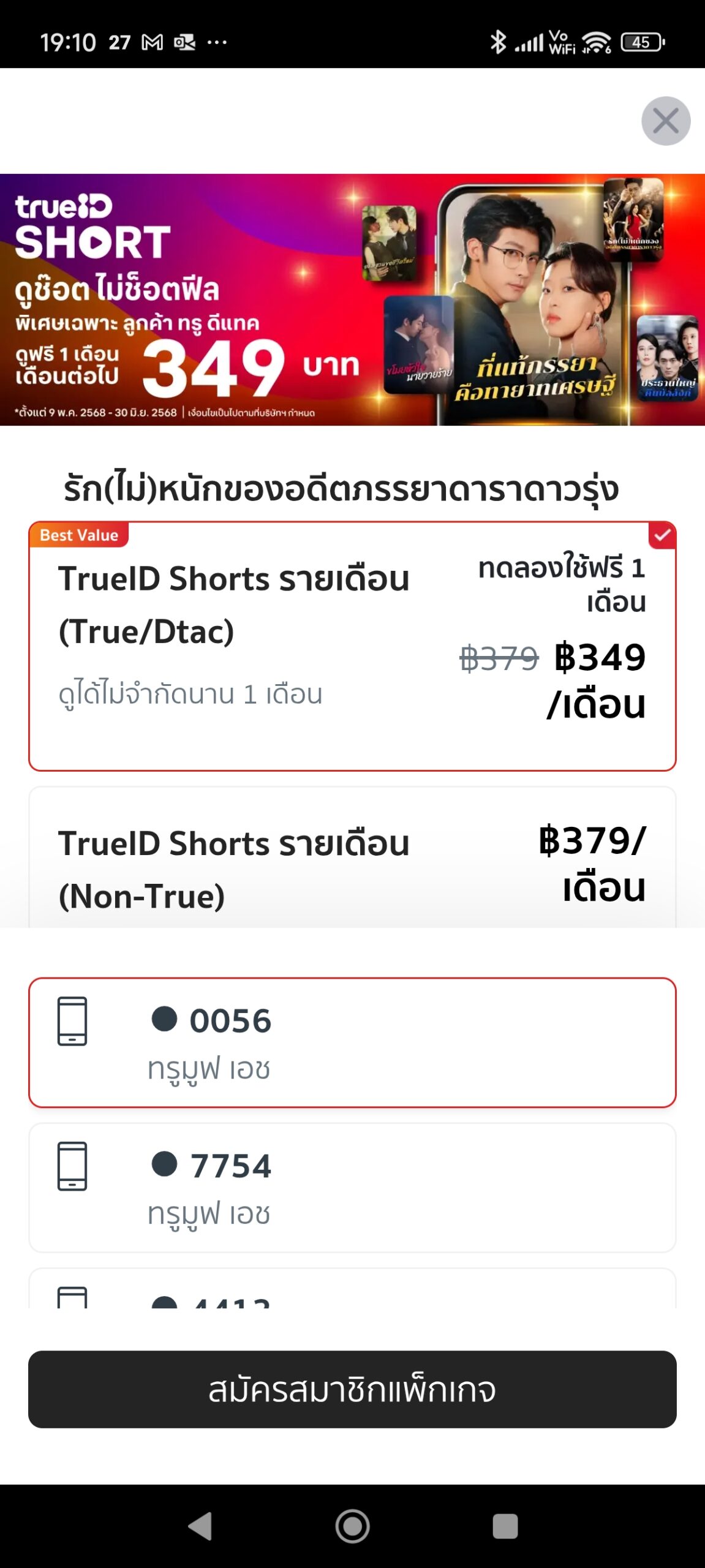The image size is (705, 1568).
Task: Open the TrueID Short 349 baht banner
Action: [x=352, y=300]
